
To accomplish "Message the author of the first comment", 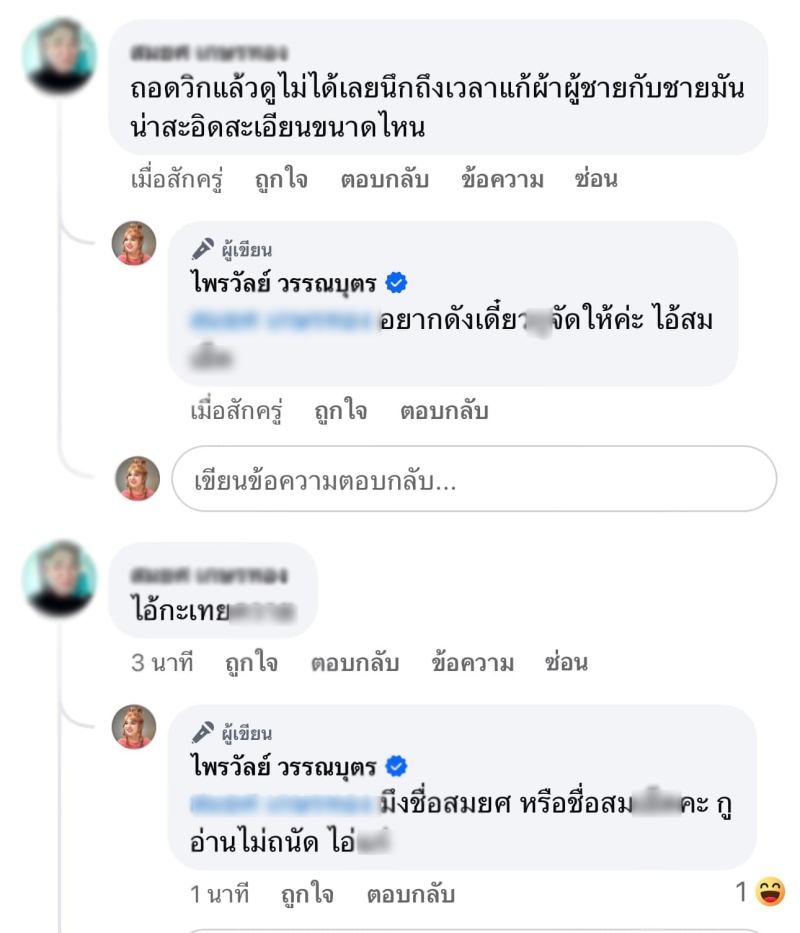I will pyautogui.click(x=502, y=180).
